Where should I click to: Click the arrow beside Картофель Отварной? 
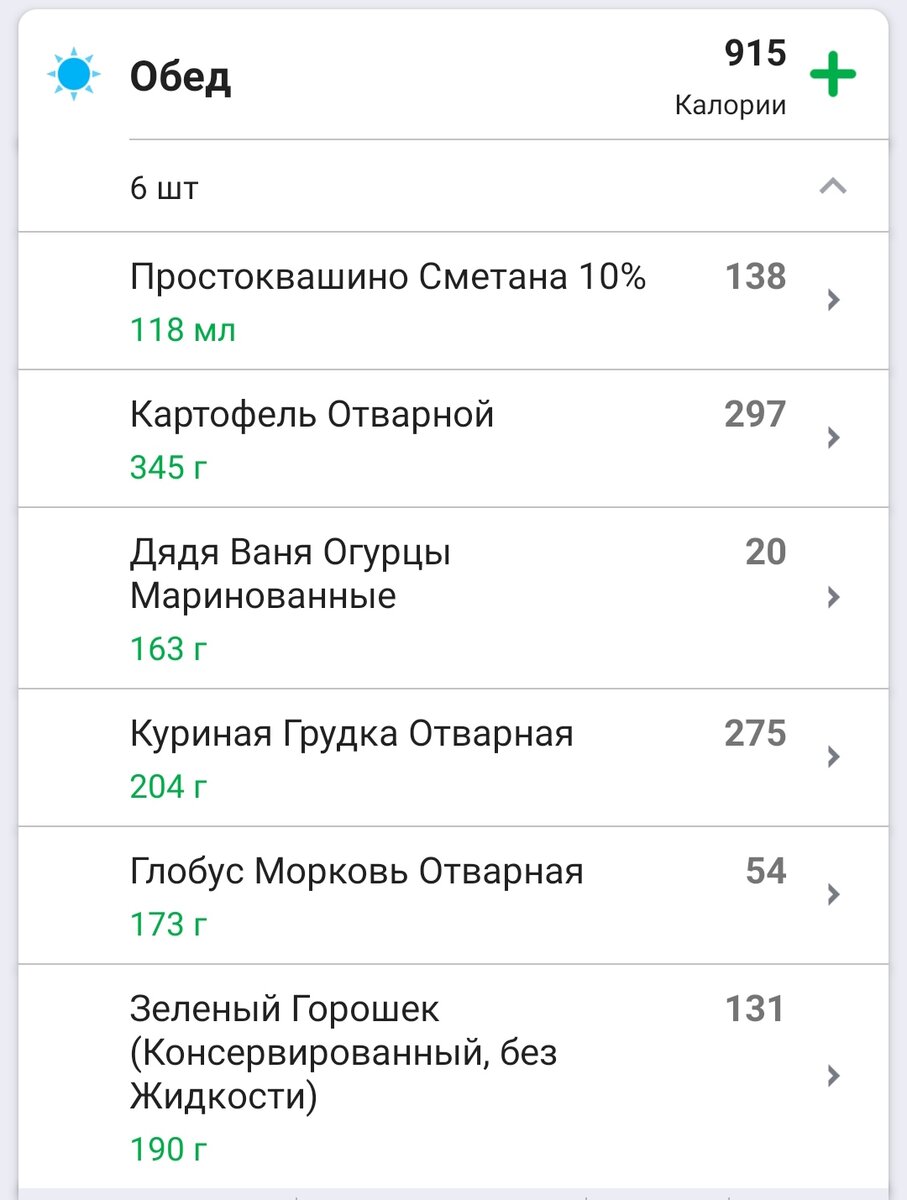tap(832, 437)
